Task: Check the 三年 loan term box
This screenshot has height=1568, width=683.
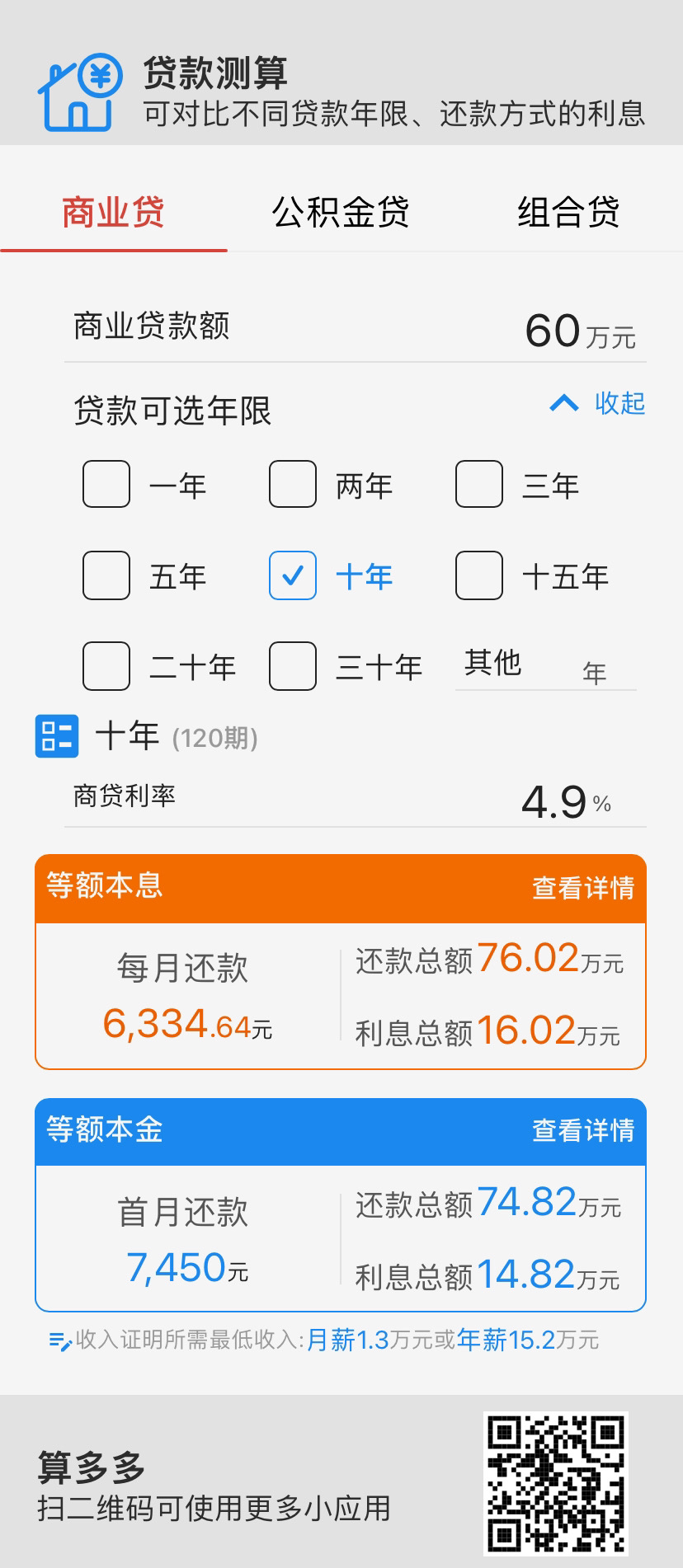Action: pyautogui.click(x=479, y=484)
